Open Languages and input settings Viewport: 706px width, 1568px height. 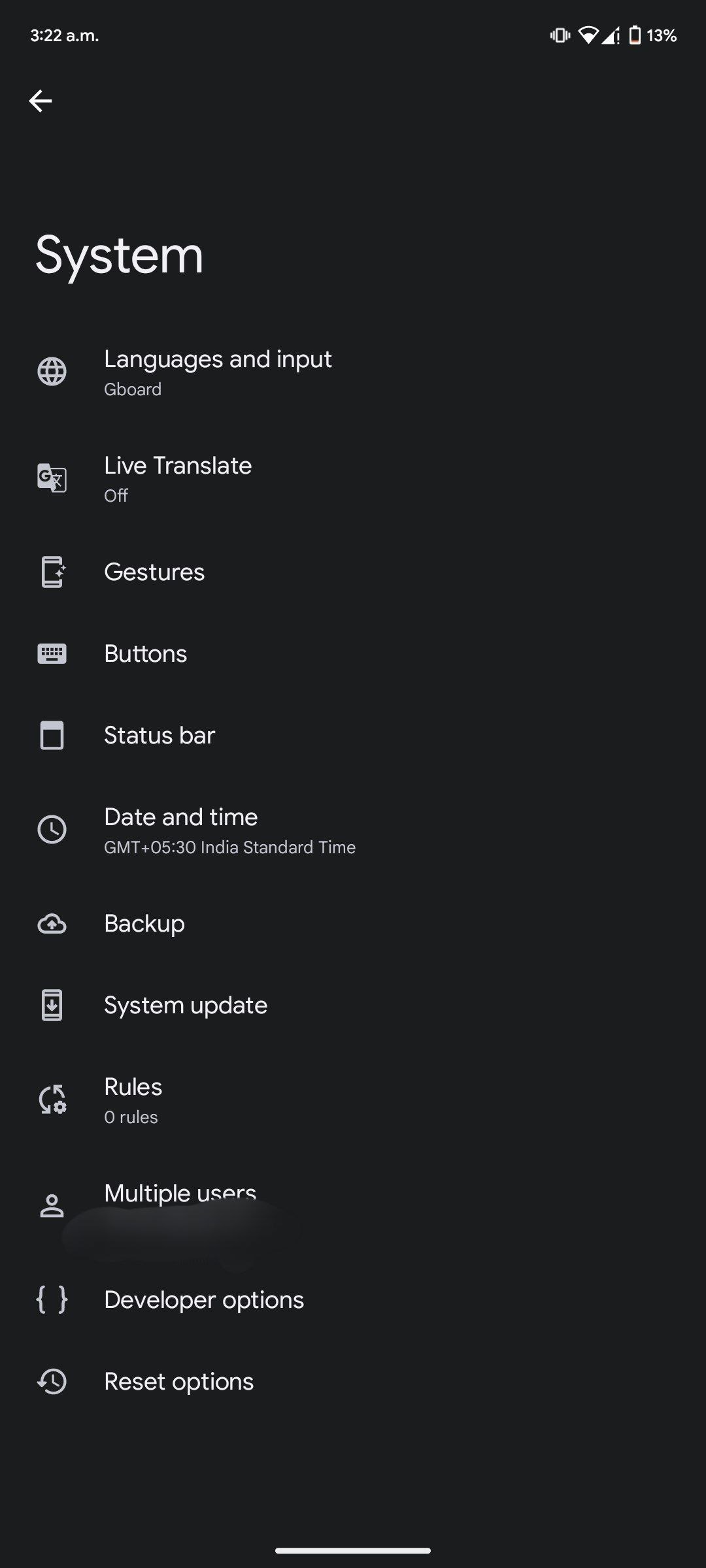[x=218, y=372]
